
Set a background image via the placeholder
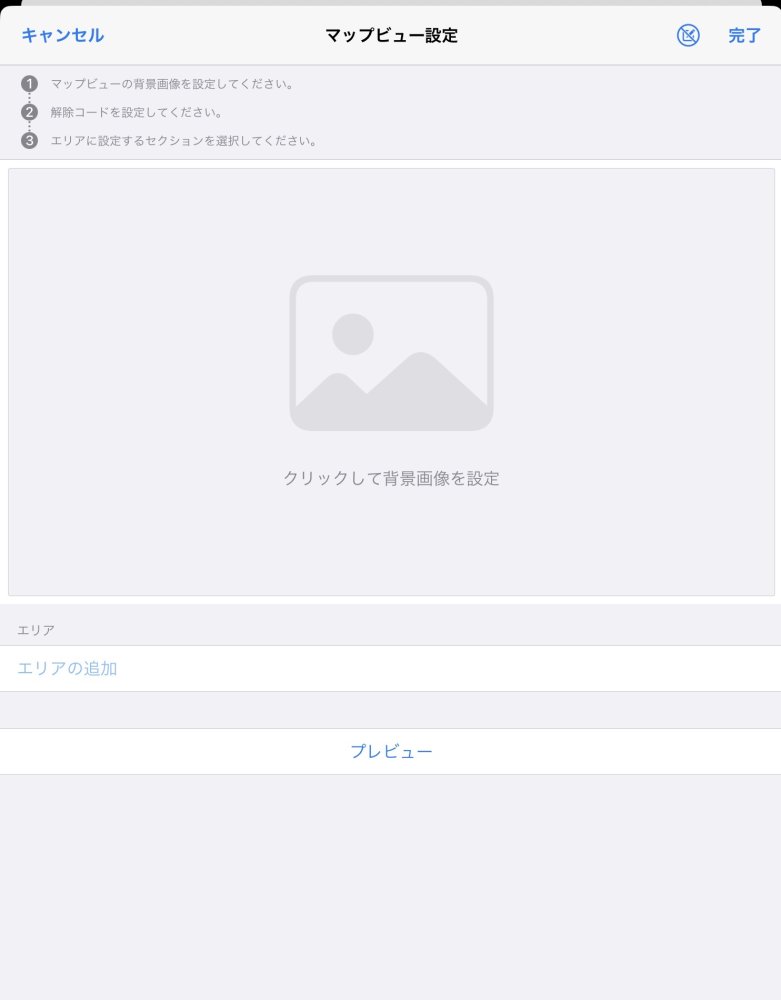point(391,382)
